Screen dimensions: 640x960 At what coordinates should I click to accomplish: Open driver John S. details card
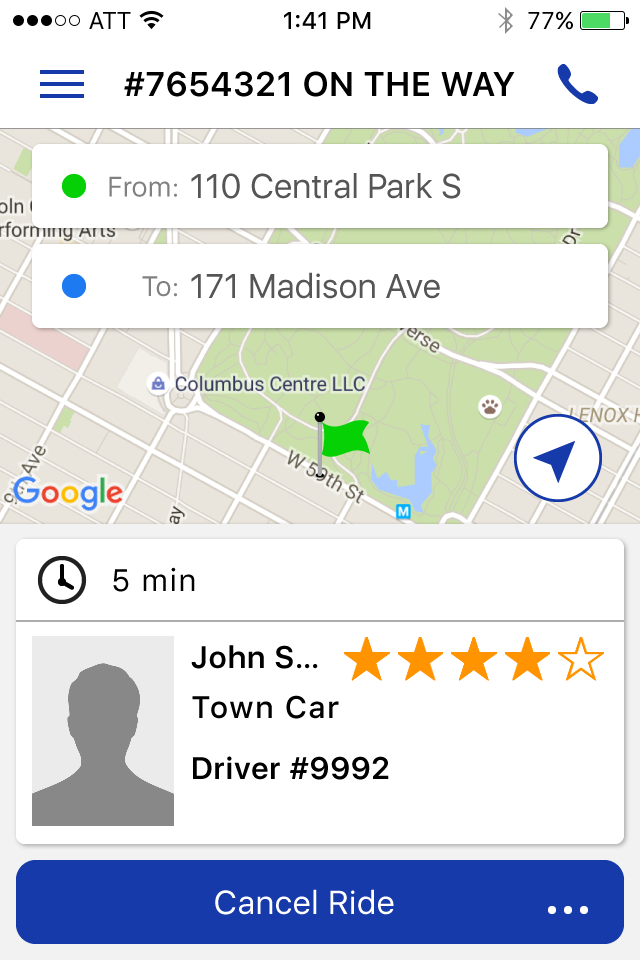point(320,732)
